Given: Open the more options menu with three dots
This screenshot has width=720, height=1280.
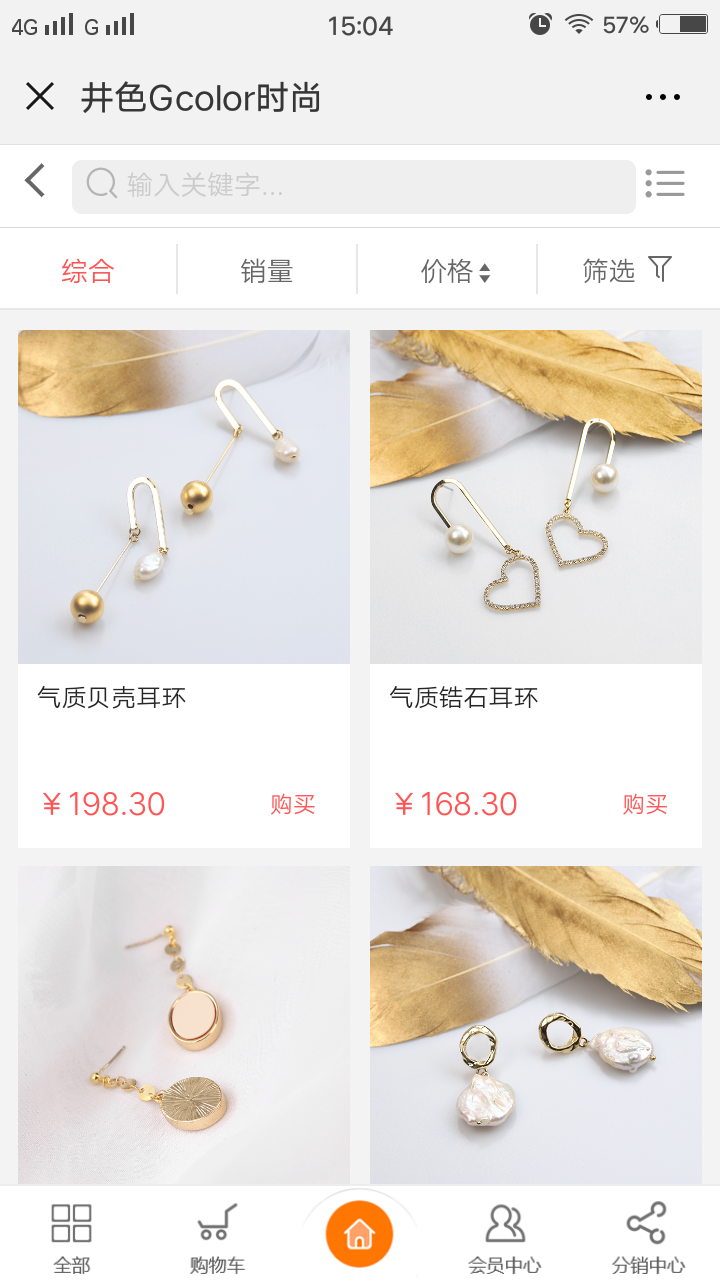Looking at the screenshot, I should [662, 96].
